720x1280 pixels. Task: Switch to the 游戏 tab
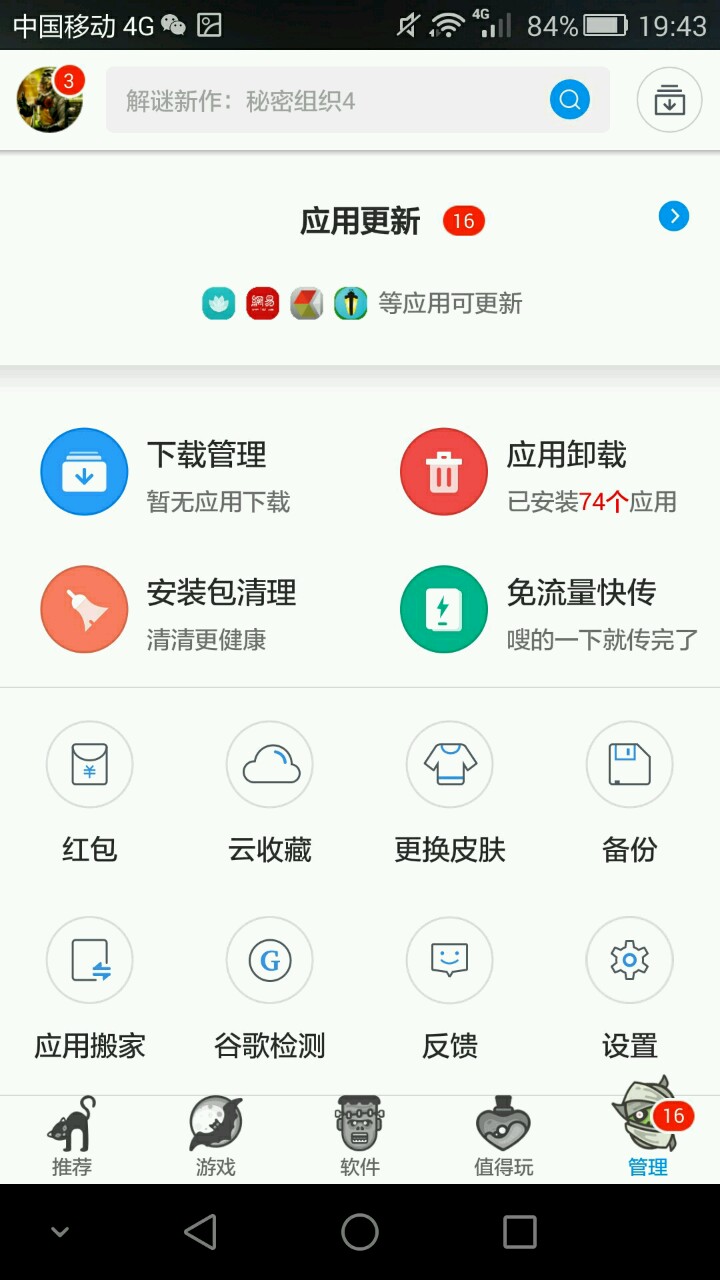(216, 1138)
